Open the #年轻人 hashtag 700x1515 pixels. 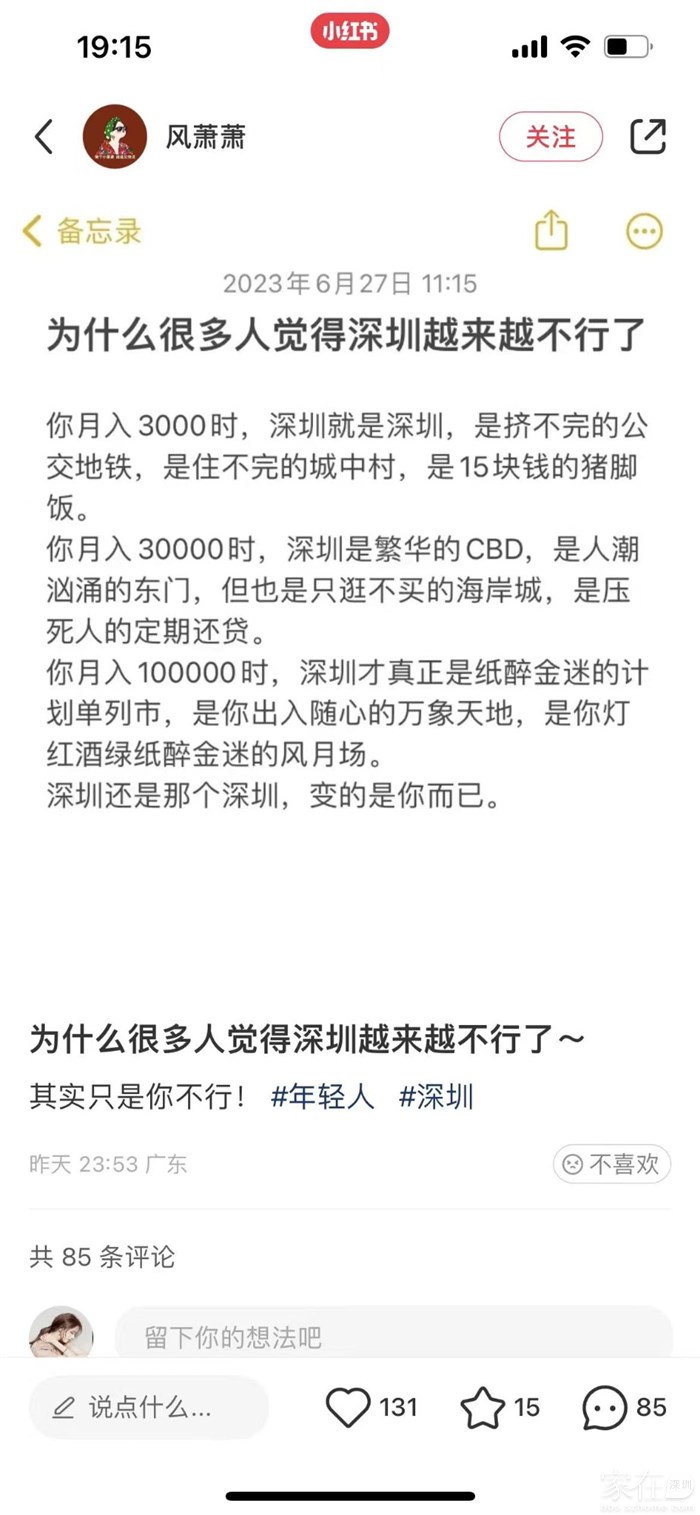pos(322,1097)
